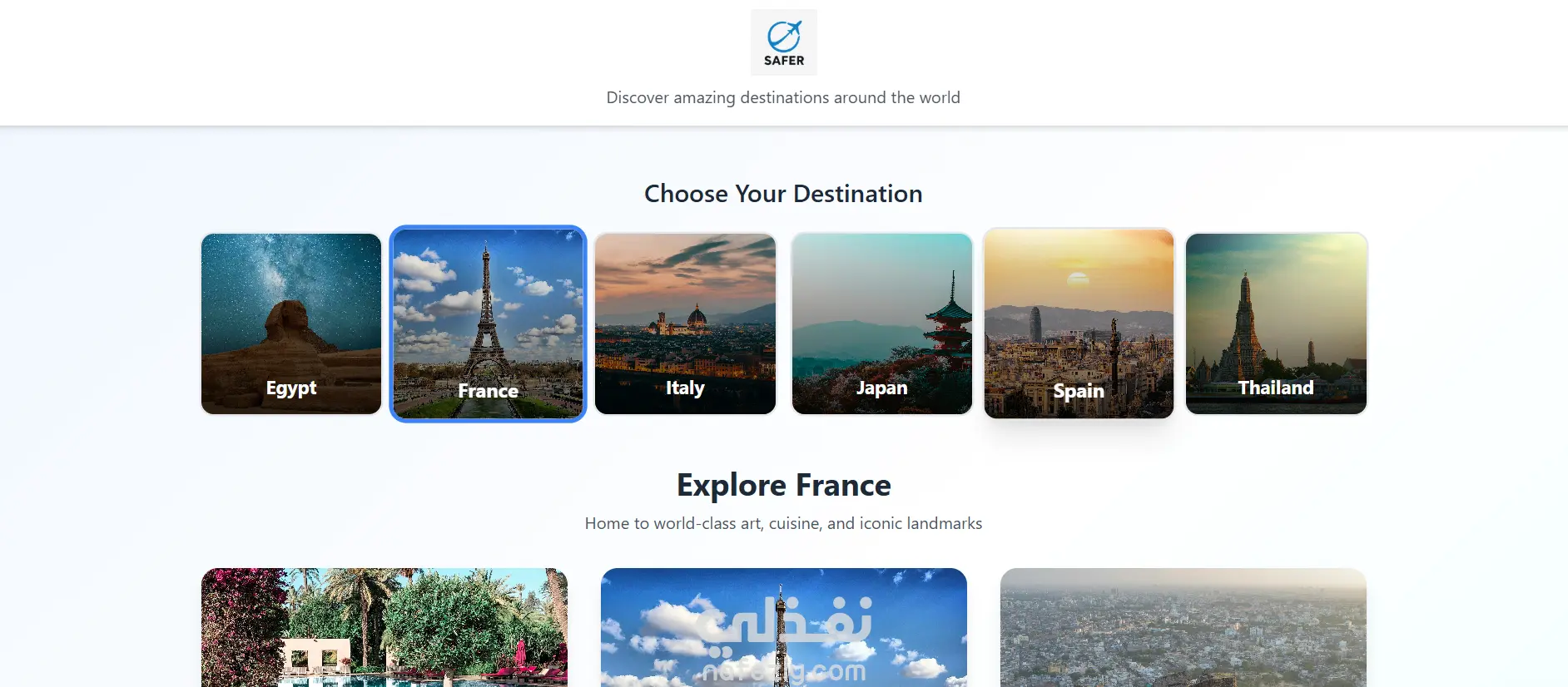
Task: Open the aerial city view card
Action: [x=1183, y=627]
